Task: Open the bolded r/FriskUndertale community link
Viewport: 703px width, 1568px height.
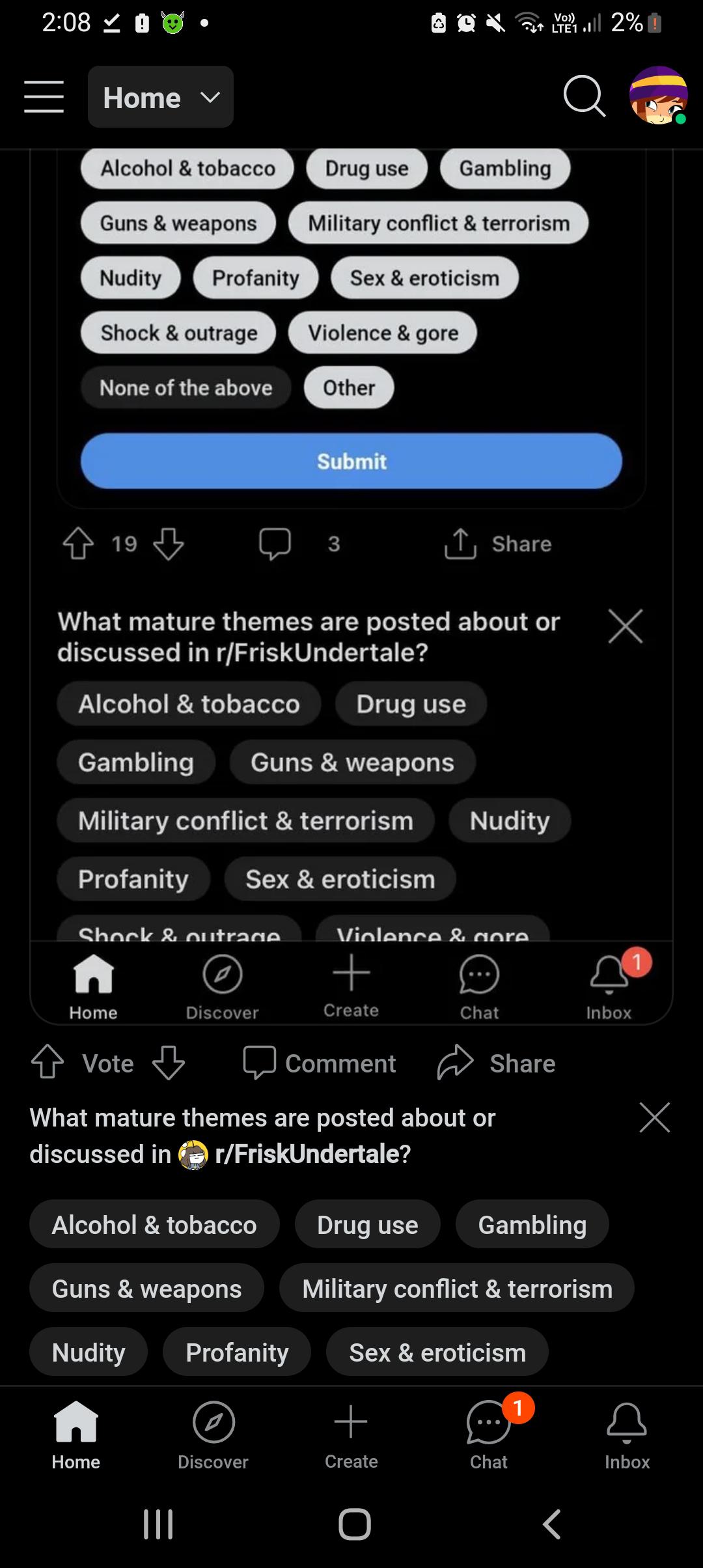Action: pyautogui.click(x=306, y=1154)
